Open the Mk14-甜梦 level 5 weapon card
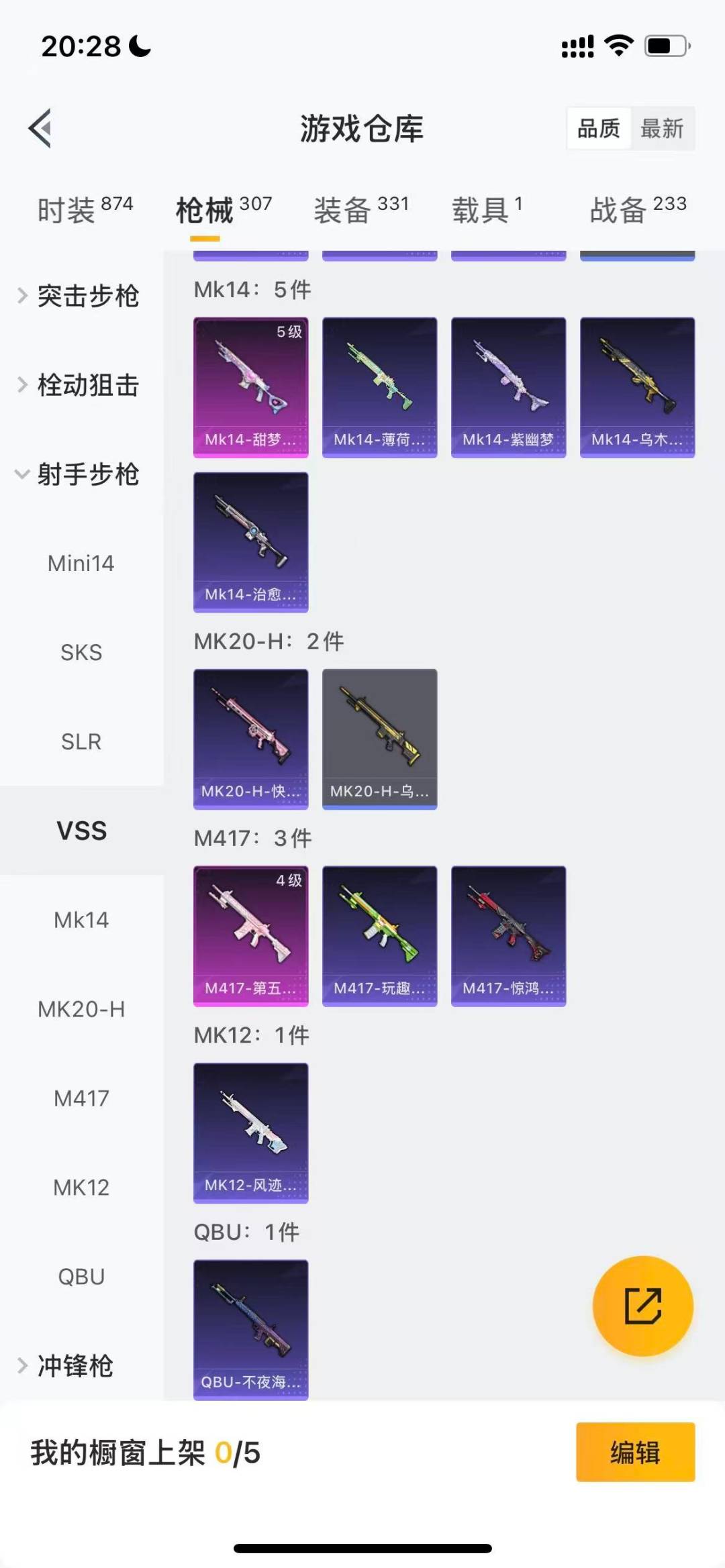This screenshot has height=1568, width=725. point(250,384)
